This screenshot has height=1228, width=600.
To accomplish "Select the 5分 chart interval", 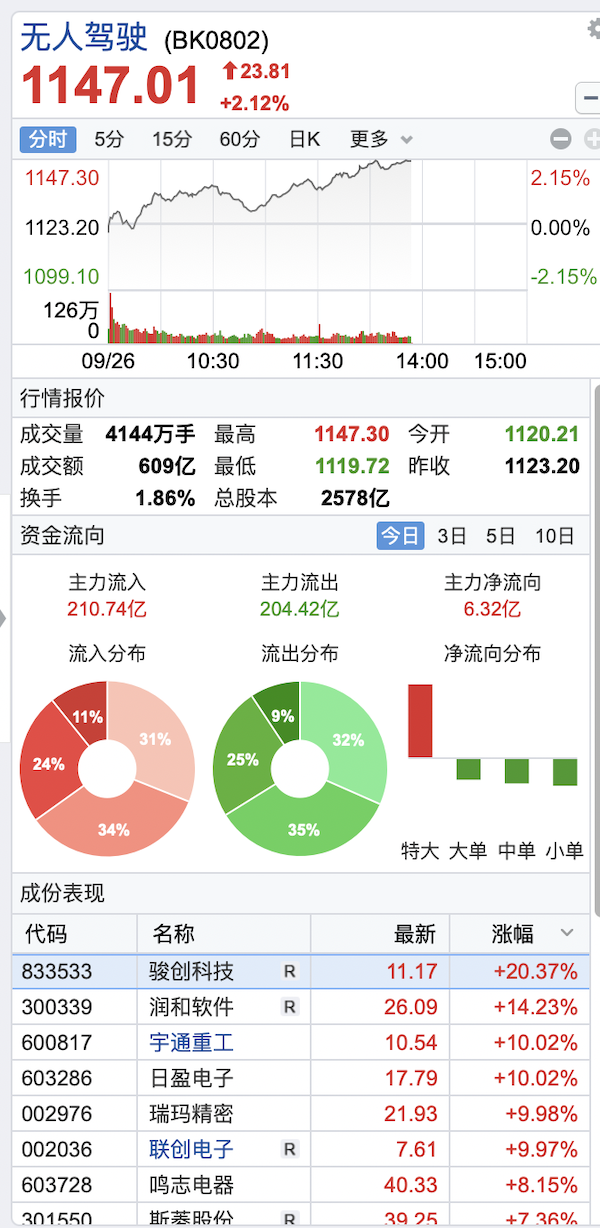I will tap(109, 139).
